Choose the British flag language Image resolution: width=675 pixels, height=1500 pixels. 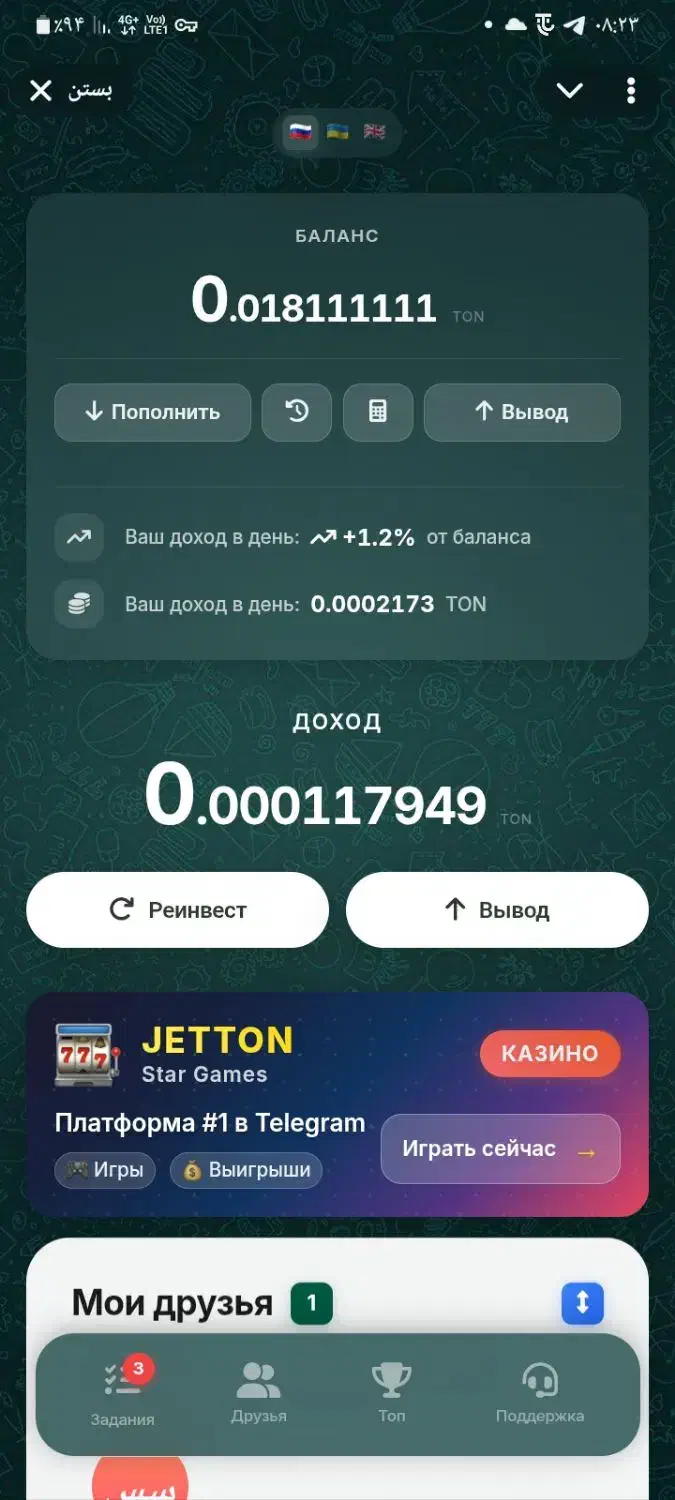[x=374, y=132]
